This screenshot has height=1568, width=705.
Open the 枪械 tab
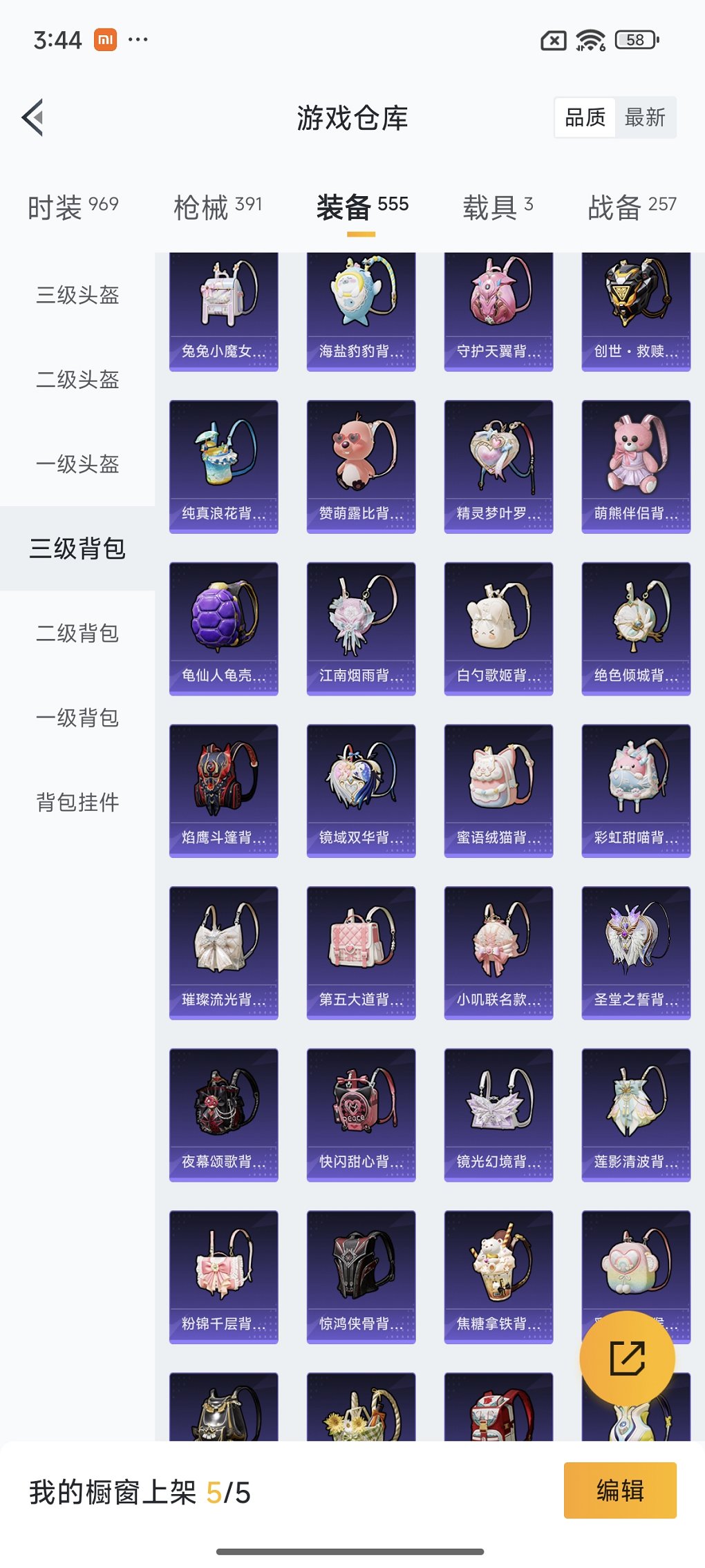[x=217, y=207]
